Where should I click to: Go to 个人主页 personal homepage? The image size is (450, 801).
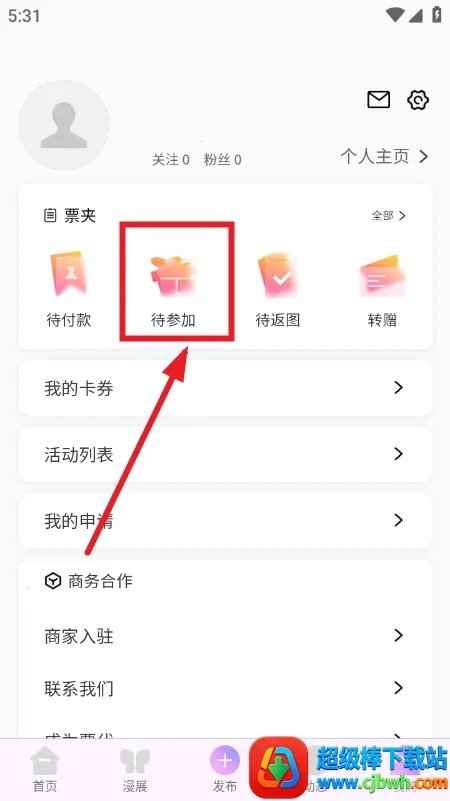click(x=384, y=156)
